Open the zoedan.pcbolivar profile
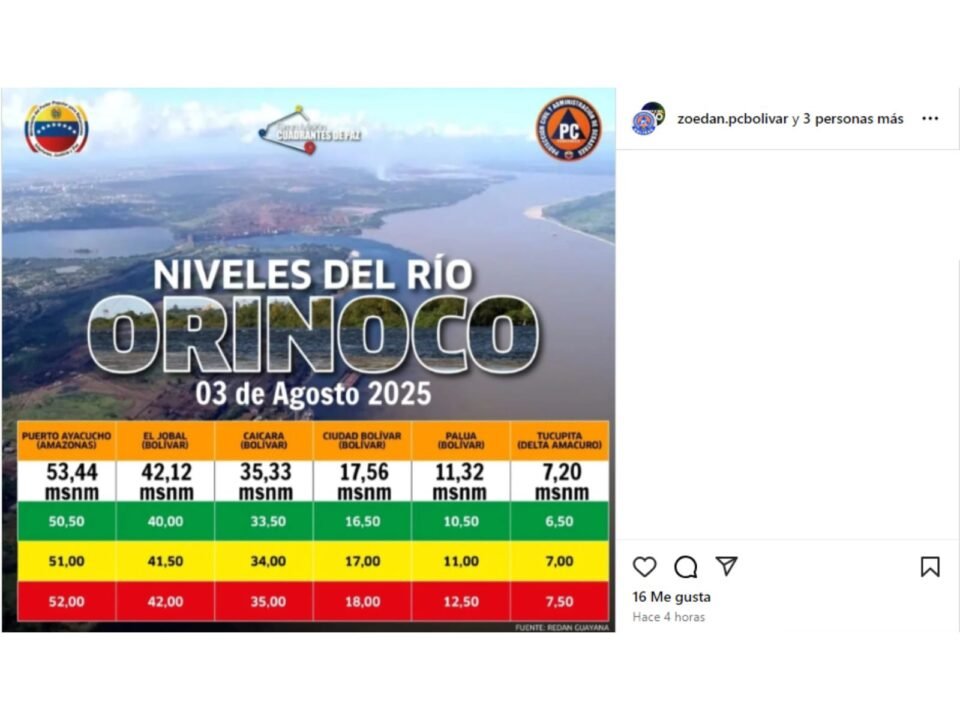 (732, 118)
